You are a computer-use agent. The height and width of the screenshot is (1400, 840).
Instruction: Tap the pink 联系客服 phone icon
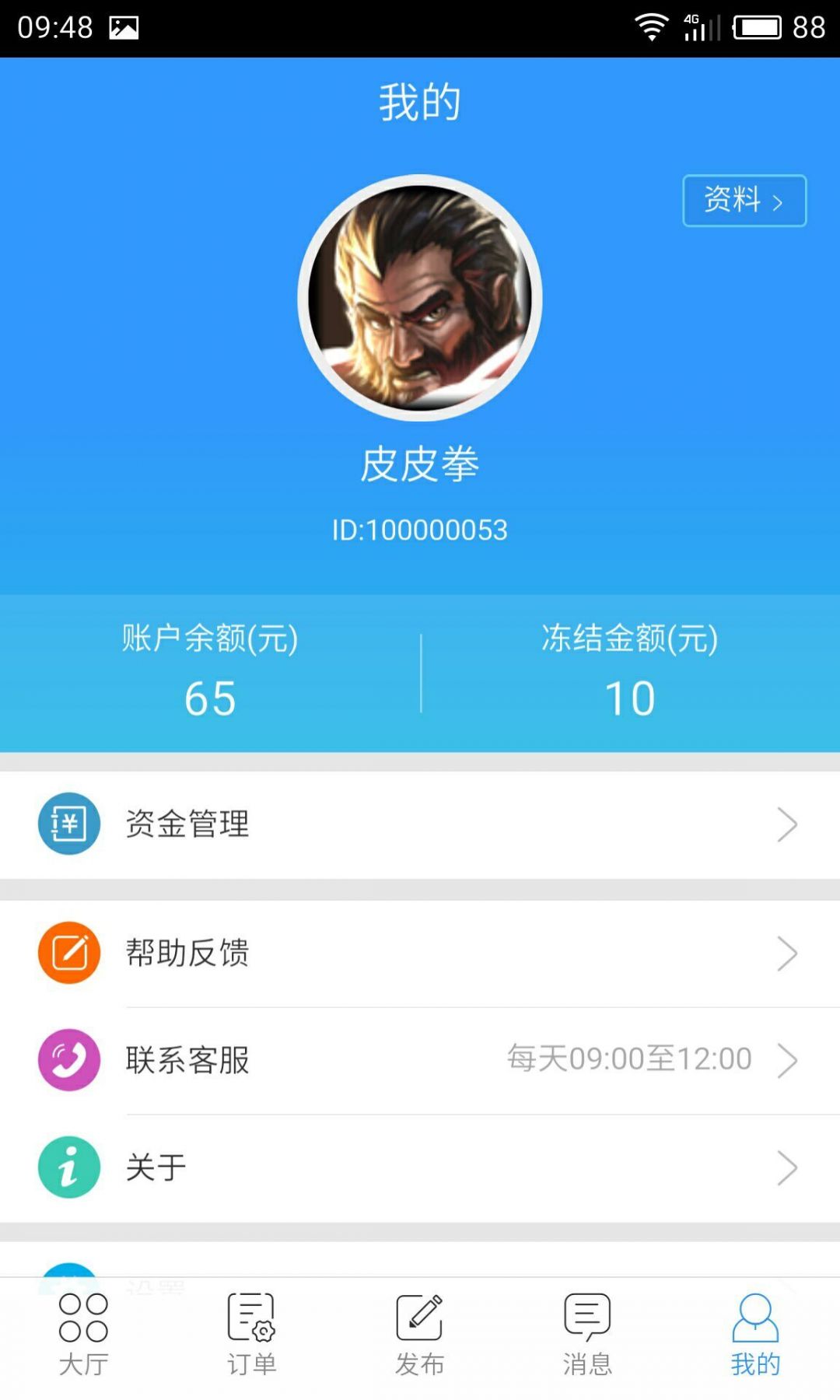click(68, 1059)
